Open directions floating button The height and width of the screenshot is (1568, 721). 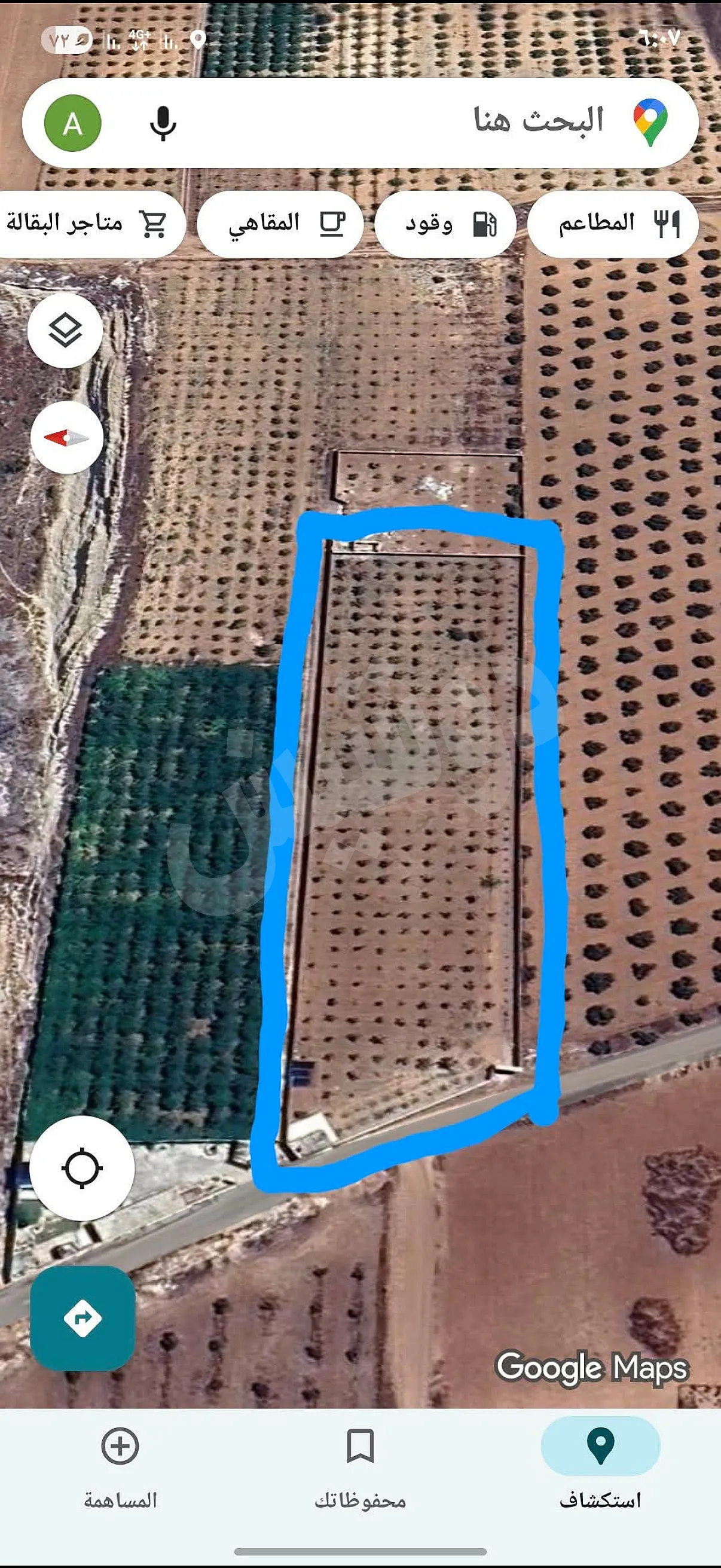pos(83,1318)
